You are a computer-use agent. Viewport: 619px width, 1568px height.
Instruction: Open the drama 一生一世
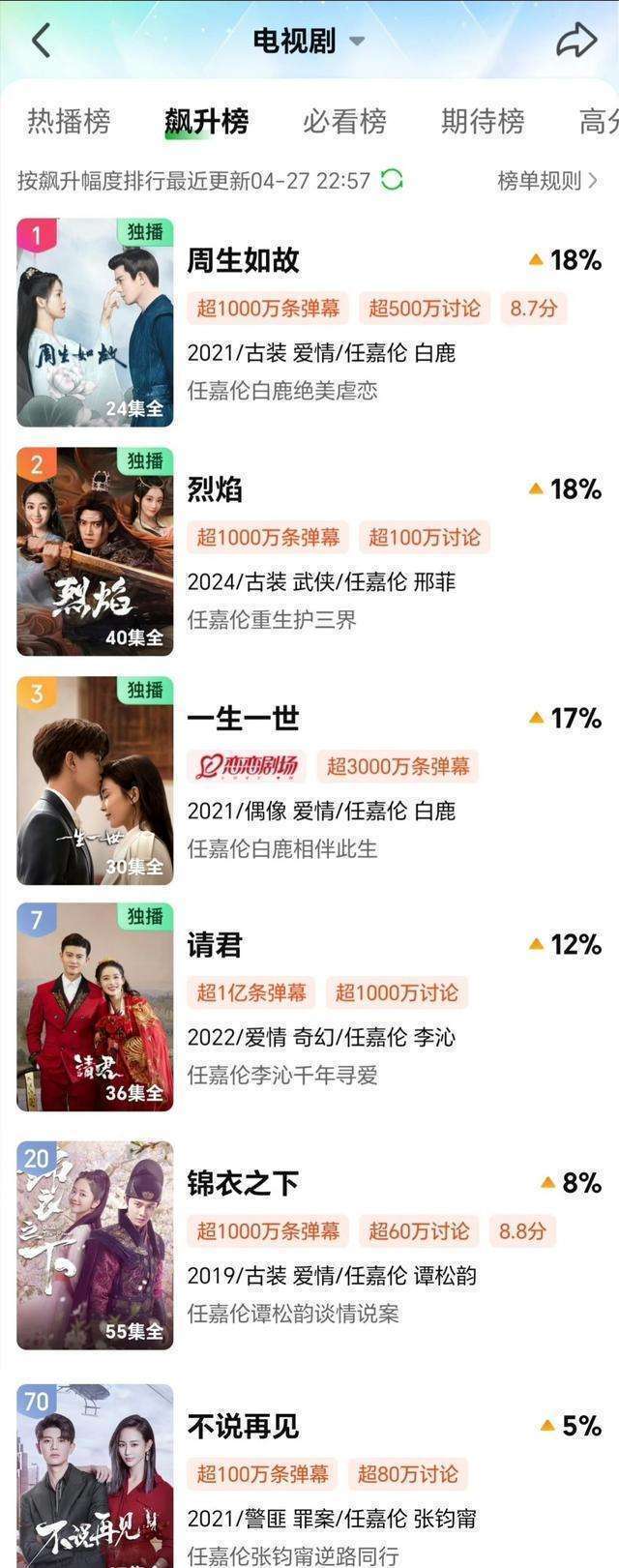click(x=244, y=719)
